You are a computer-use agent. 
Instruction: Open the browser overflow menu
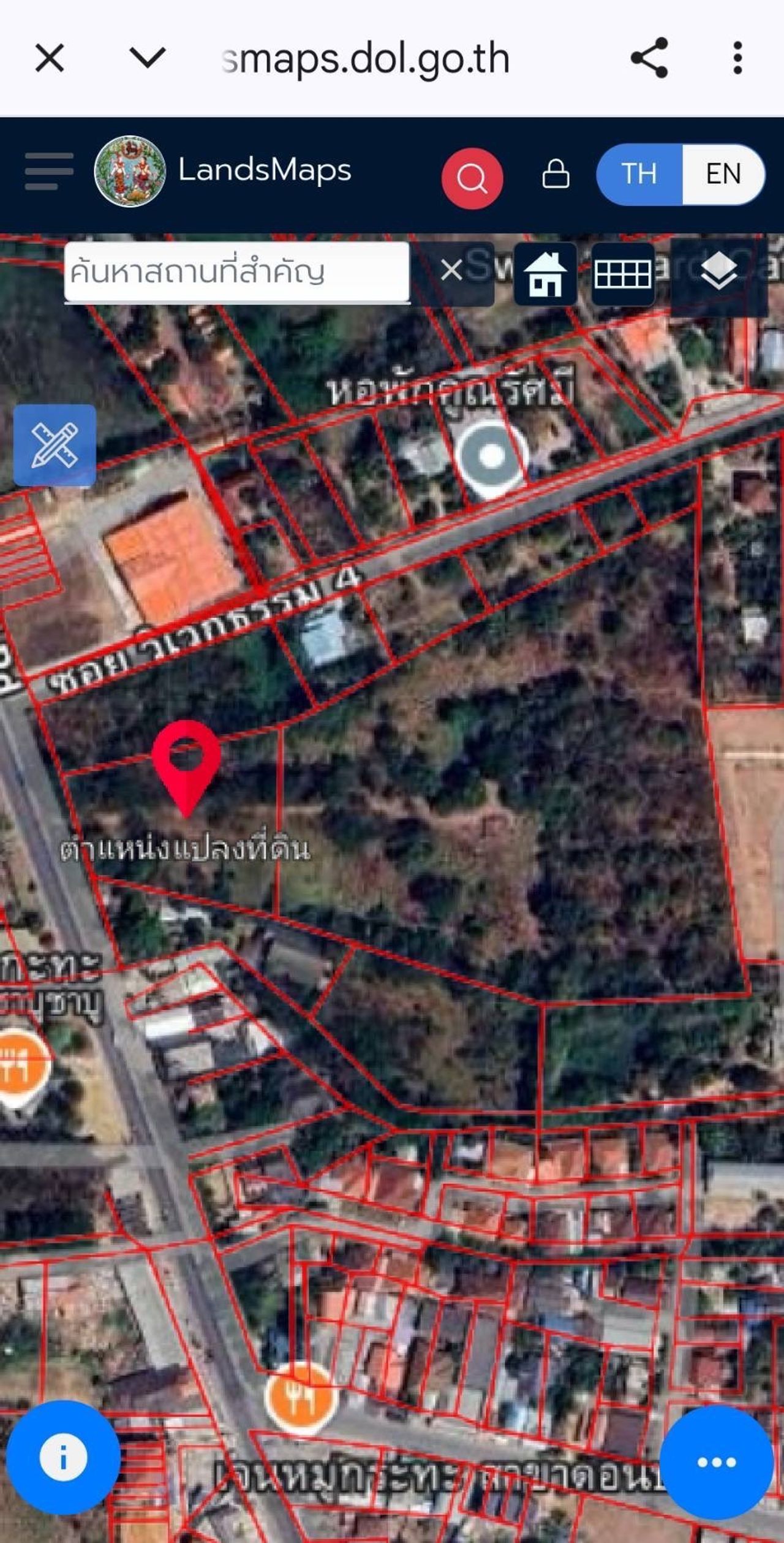coord(737,58)
